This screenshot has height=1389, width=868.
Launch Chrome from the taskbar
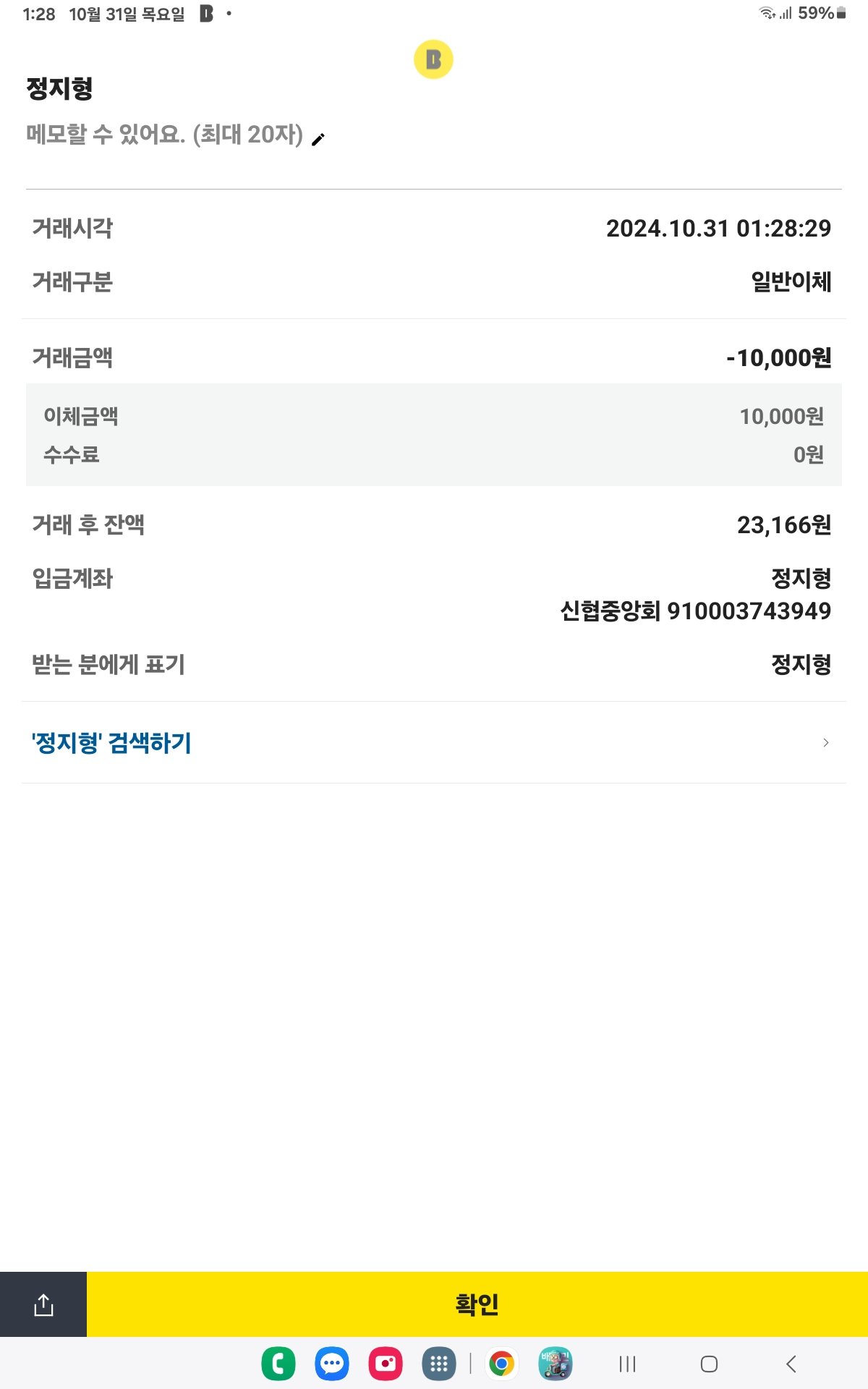click(501, 1364)
